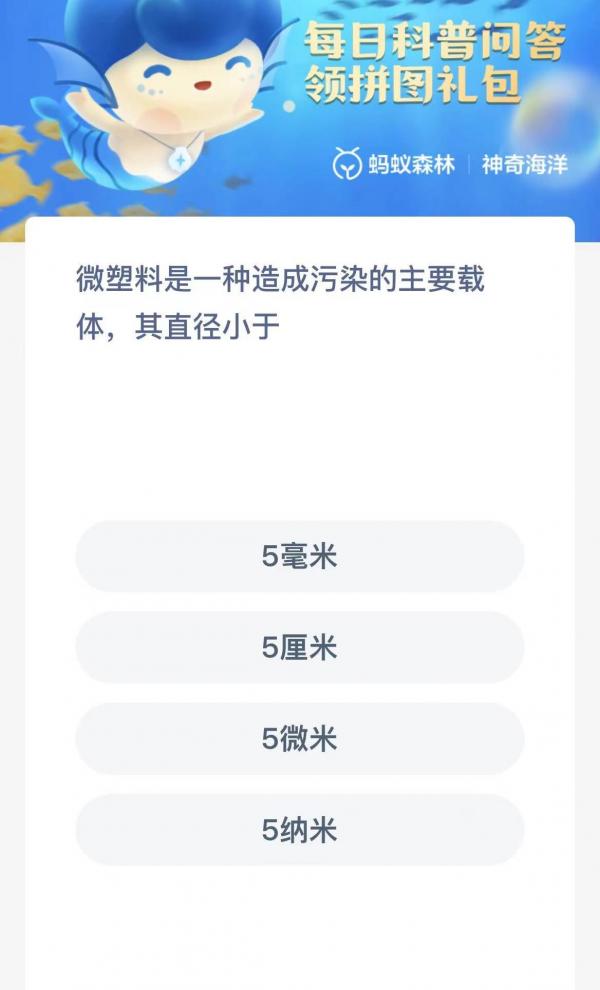
Task: Pick the 5微米 answer option
Action: coord(300,738)
